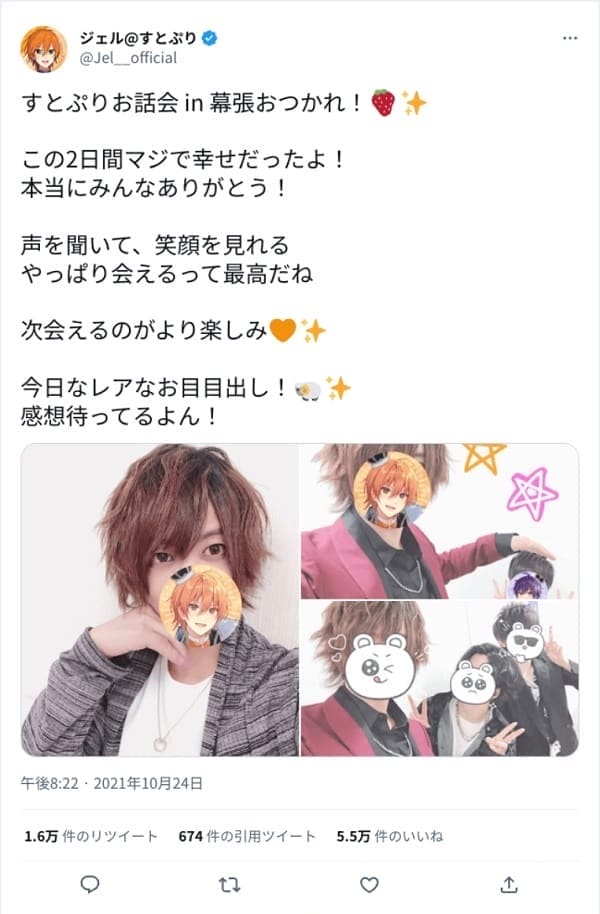Image resolution: width=600 pixels, height=914 pixels.
Task: Open the @Jel__official handle
Action: coord(130,58)
